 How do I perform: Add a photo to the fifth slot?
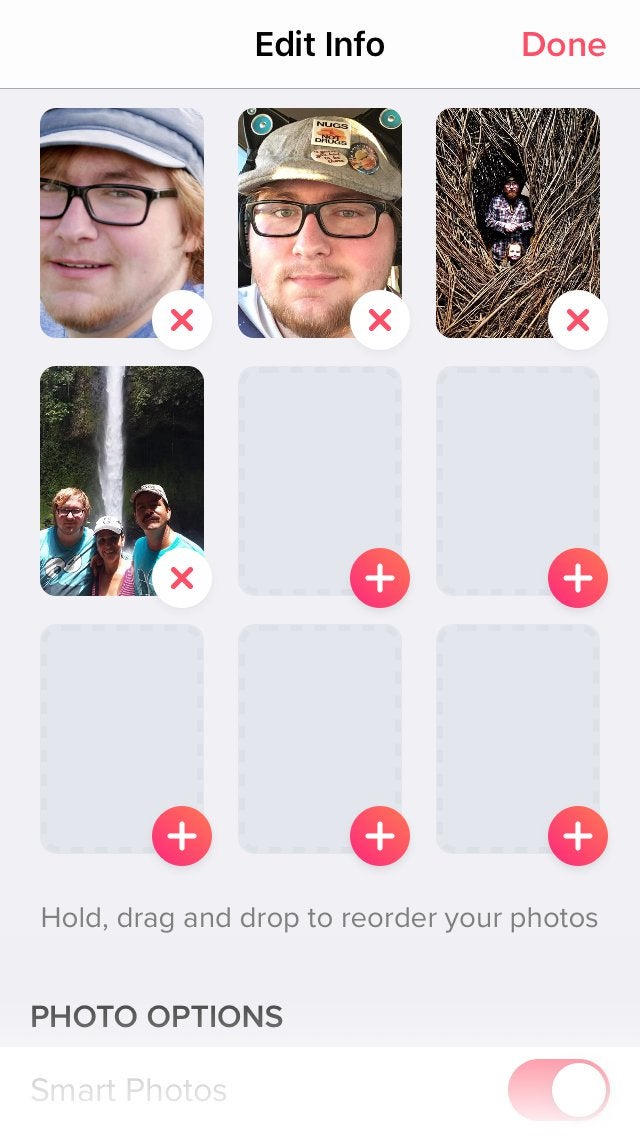[380, 578]
